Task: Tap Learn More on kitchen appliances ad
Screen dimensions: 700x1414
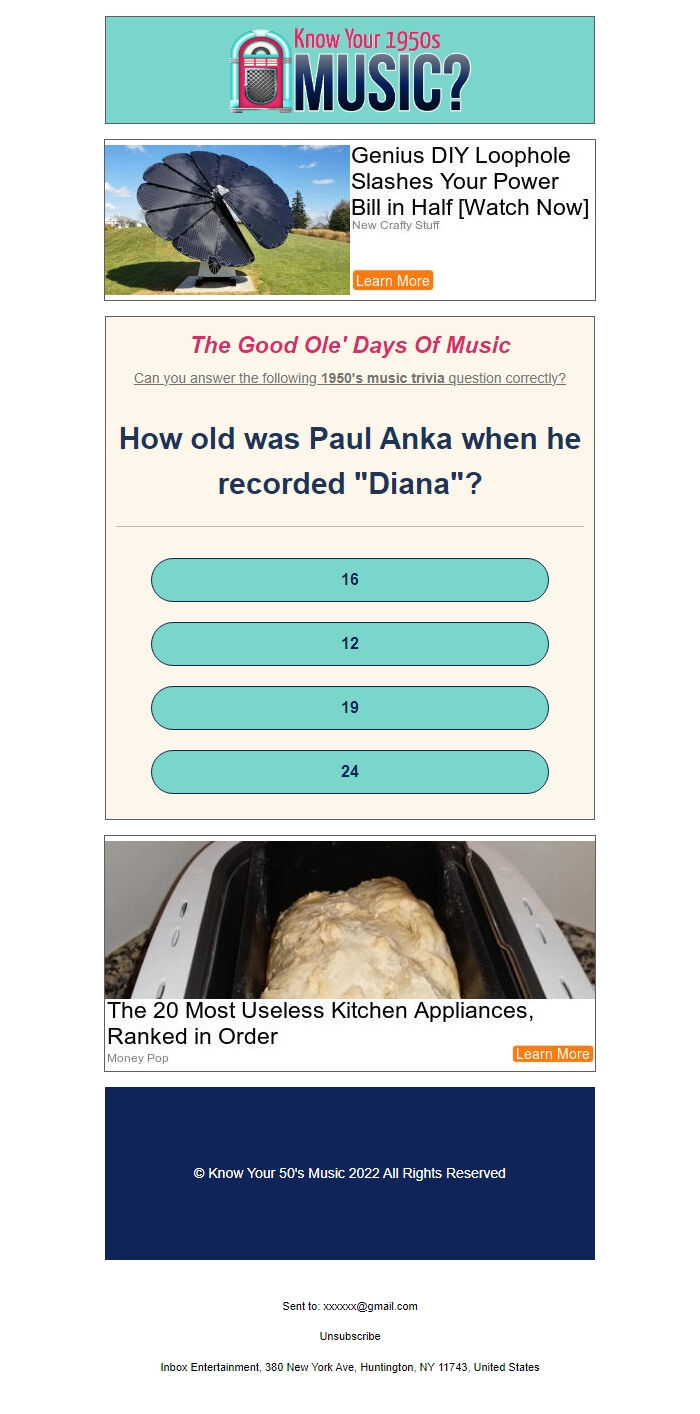Action: 552,1054
